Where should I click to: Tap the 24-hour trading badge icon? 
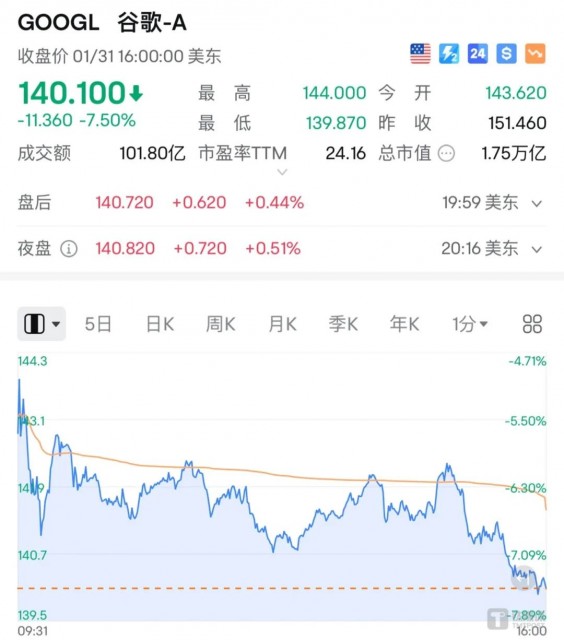477,53
